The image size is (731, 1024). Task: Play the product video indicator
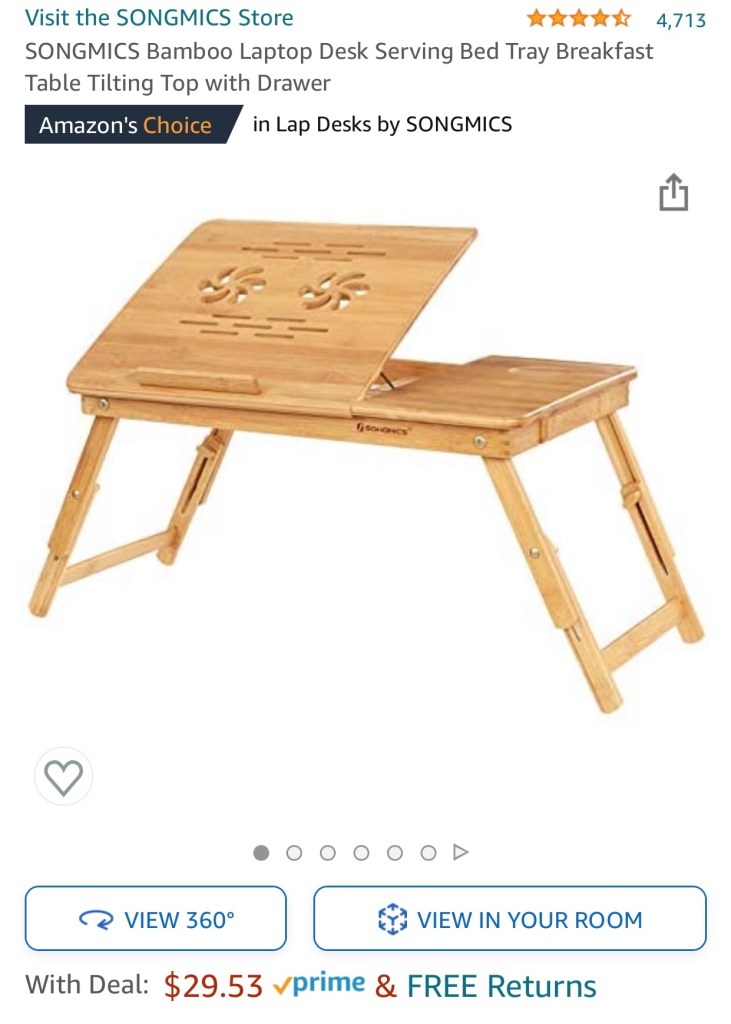pos(461,853)
